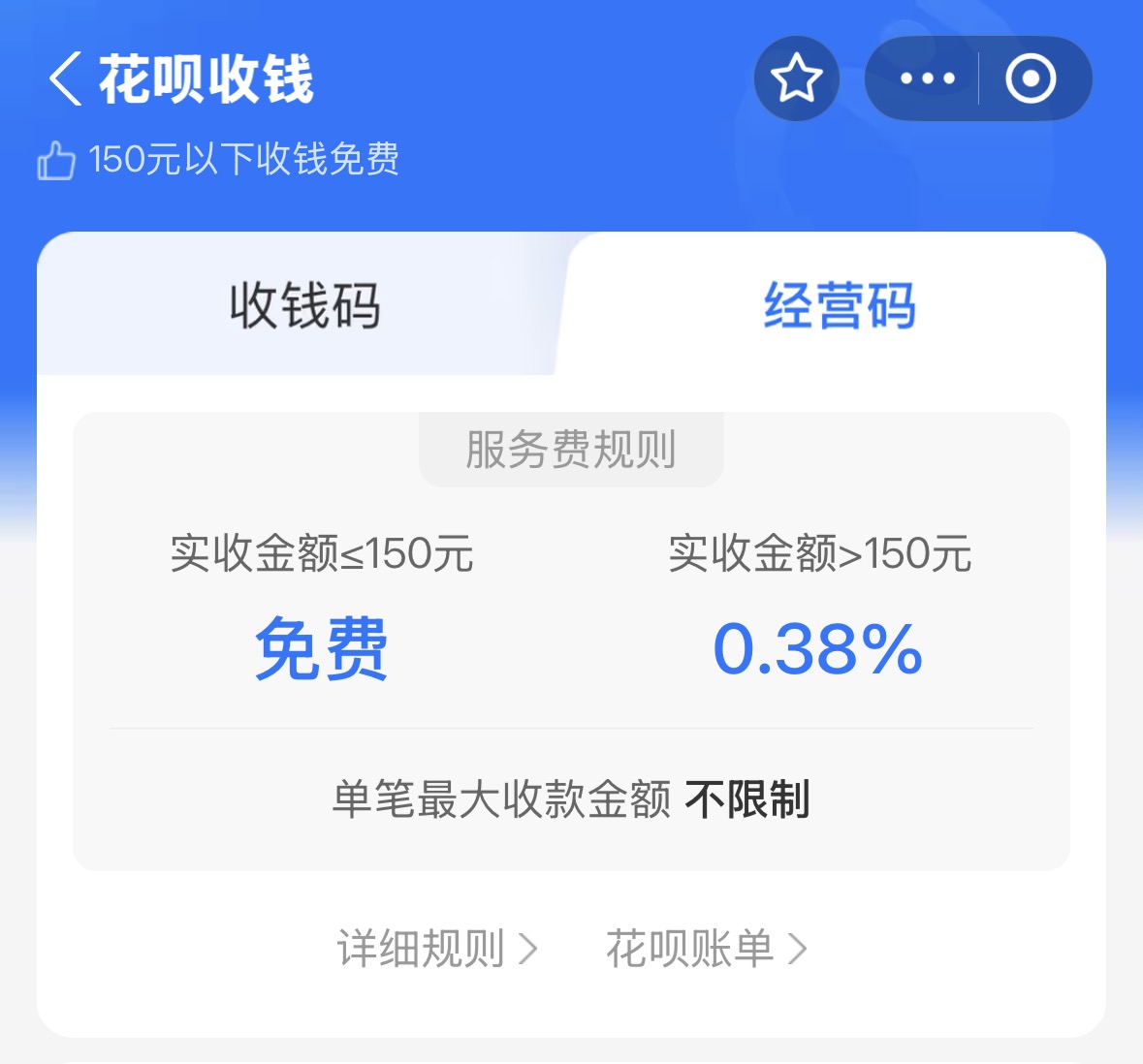The image size is (1143, 1064).
Task: Switch to the 收钱码 tab
Action: pyautogui.click(x=304, y=306)
